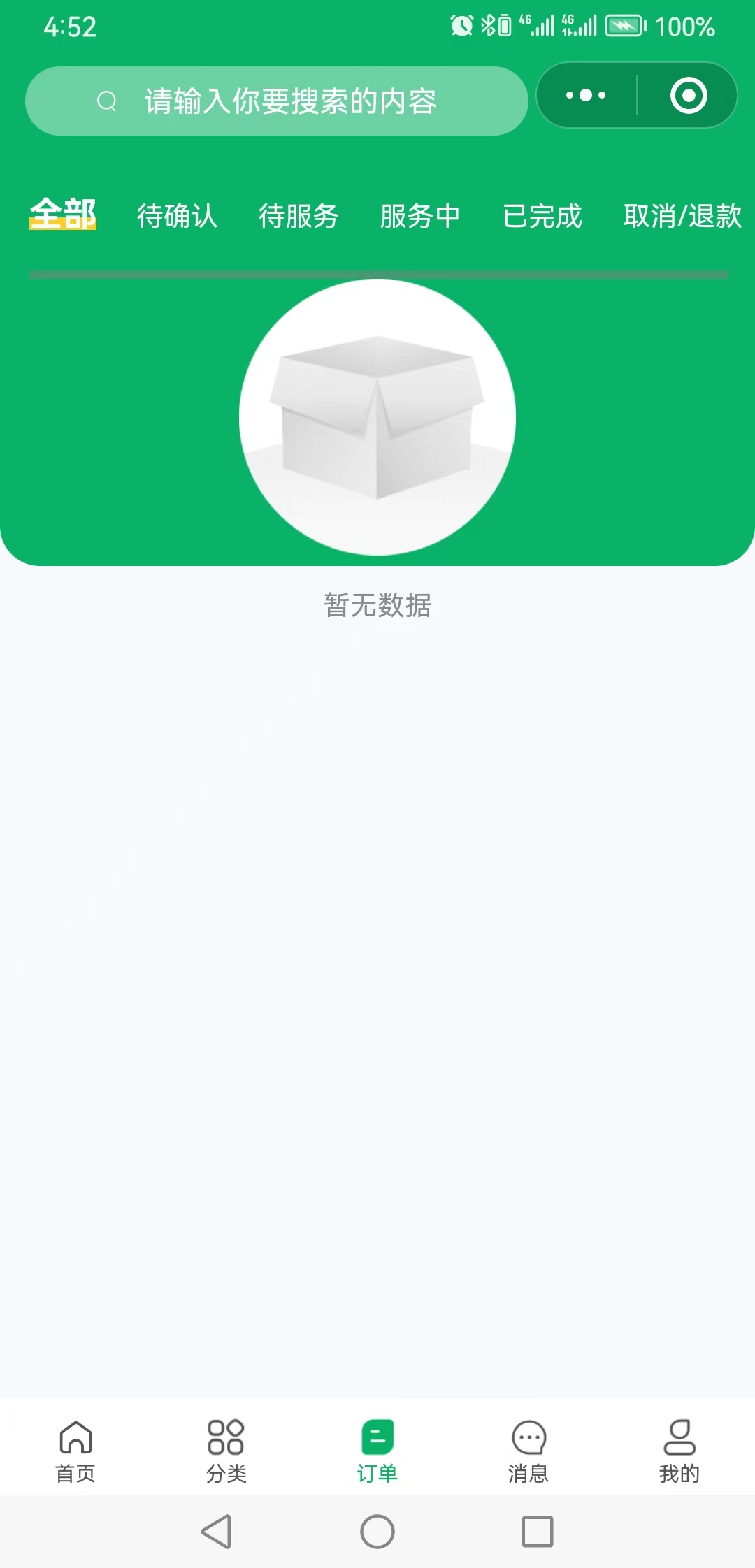Select the 订单 bottom tab
The height and width of the screenshot is (1568, 755).
click(377, 1451)
